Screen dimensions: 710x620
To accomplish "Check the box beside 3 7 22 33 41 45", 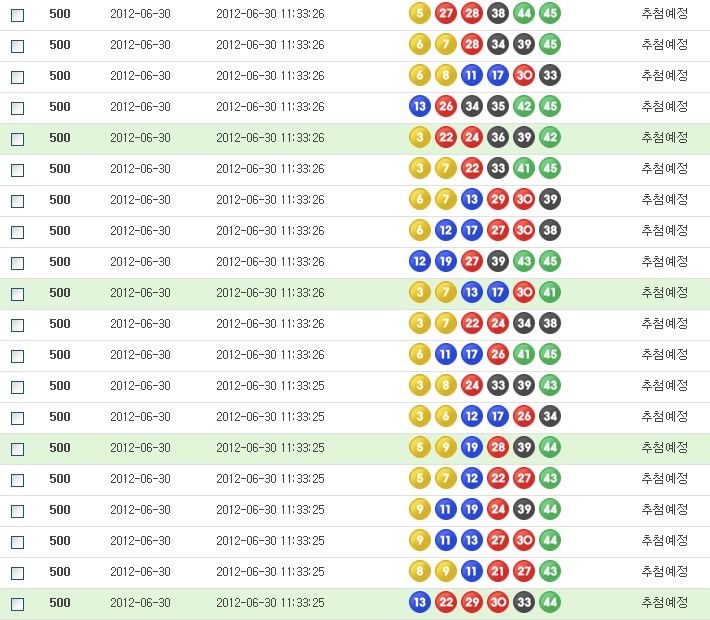I will [17, 171].
